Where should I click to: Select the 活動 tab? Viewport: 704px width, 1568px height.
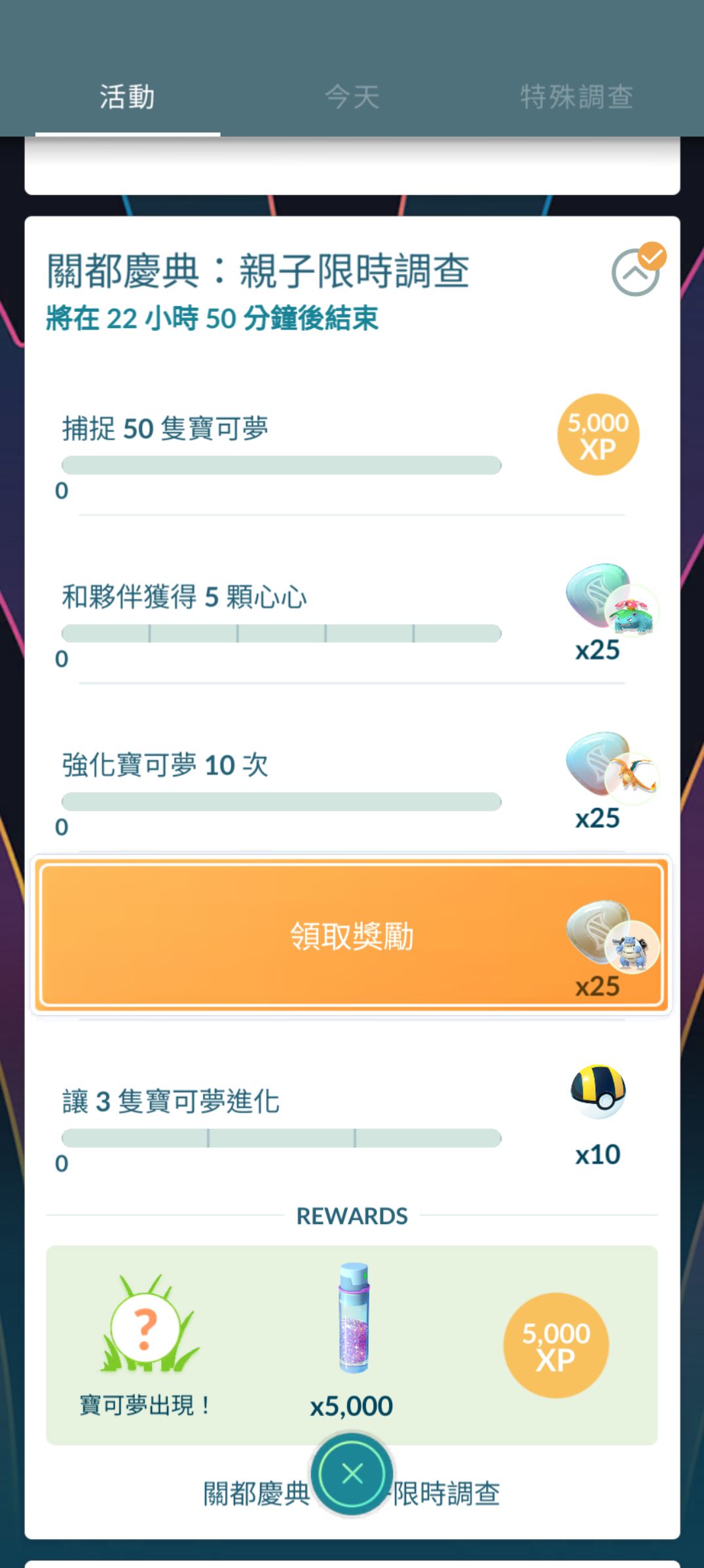click(128, 97)
